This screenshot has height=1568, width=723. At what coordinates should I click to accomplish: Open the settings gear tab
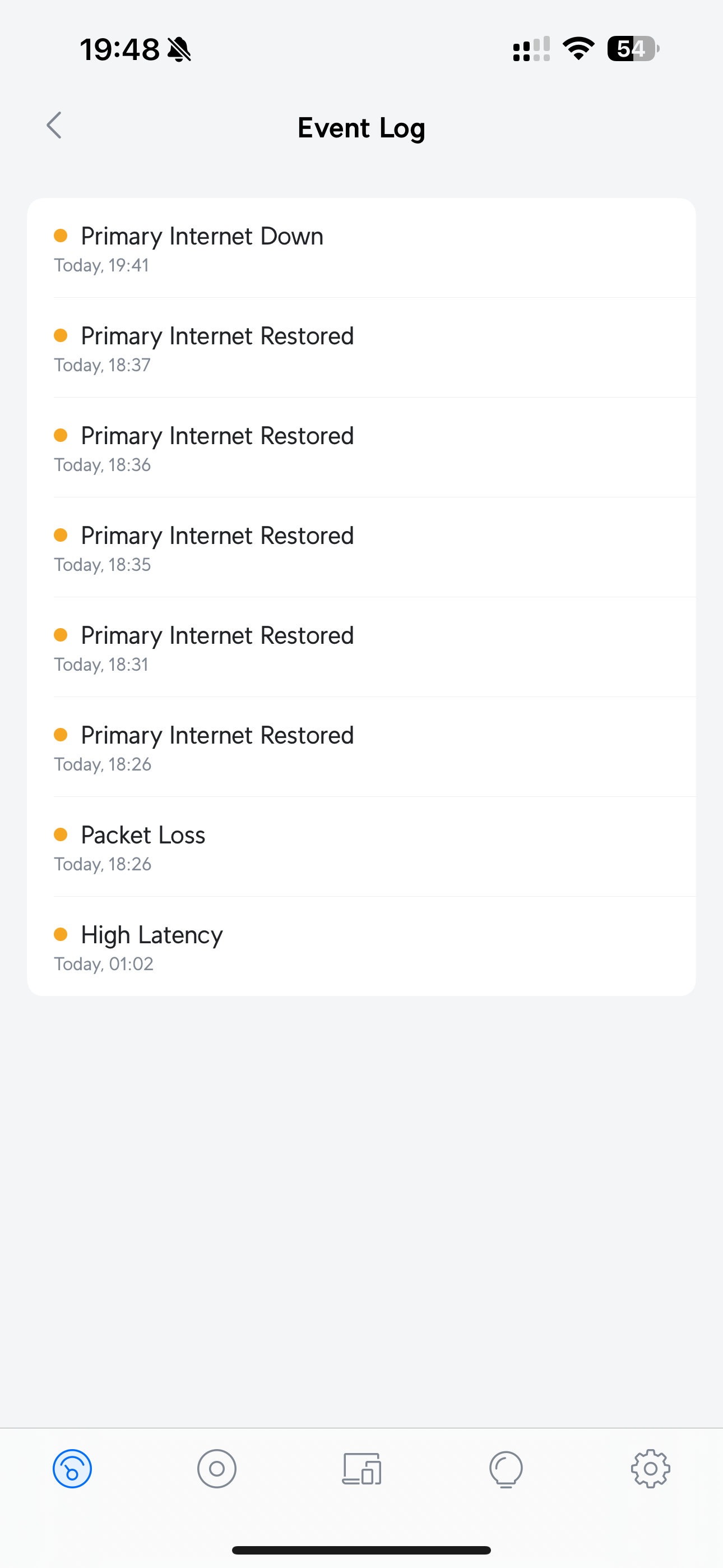coord(651,1469)
